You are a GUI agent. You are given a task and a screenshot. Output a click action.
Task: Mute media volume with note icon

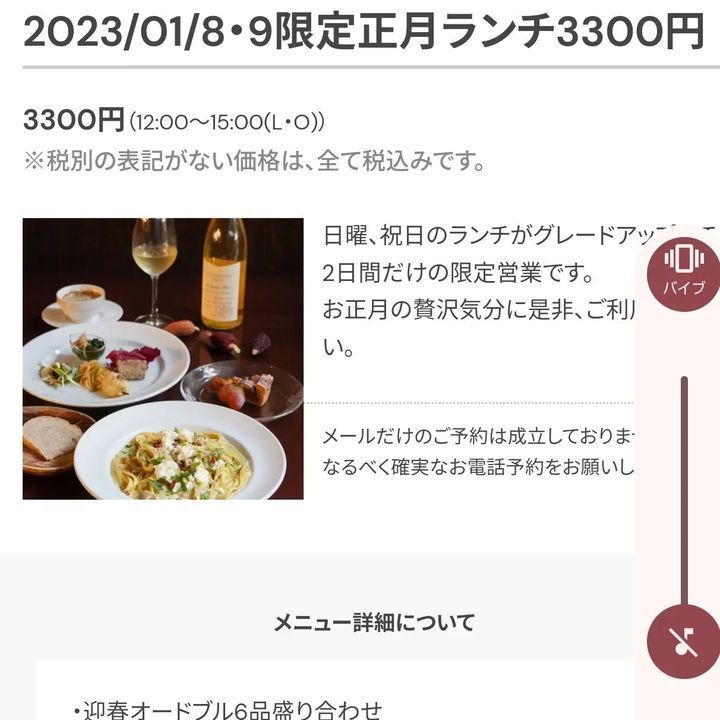(x=684, y=642)
